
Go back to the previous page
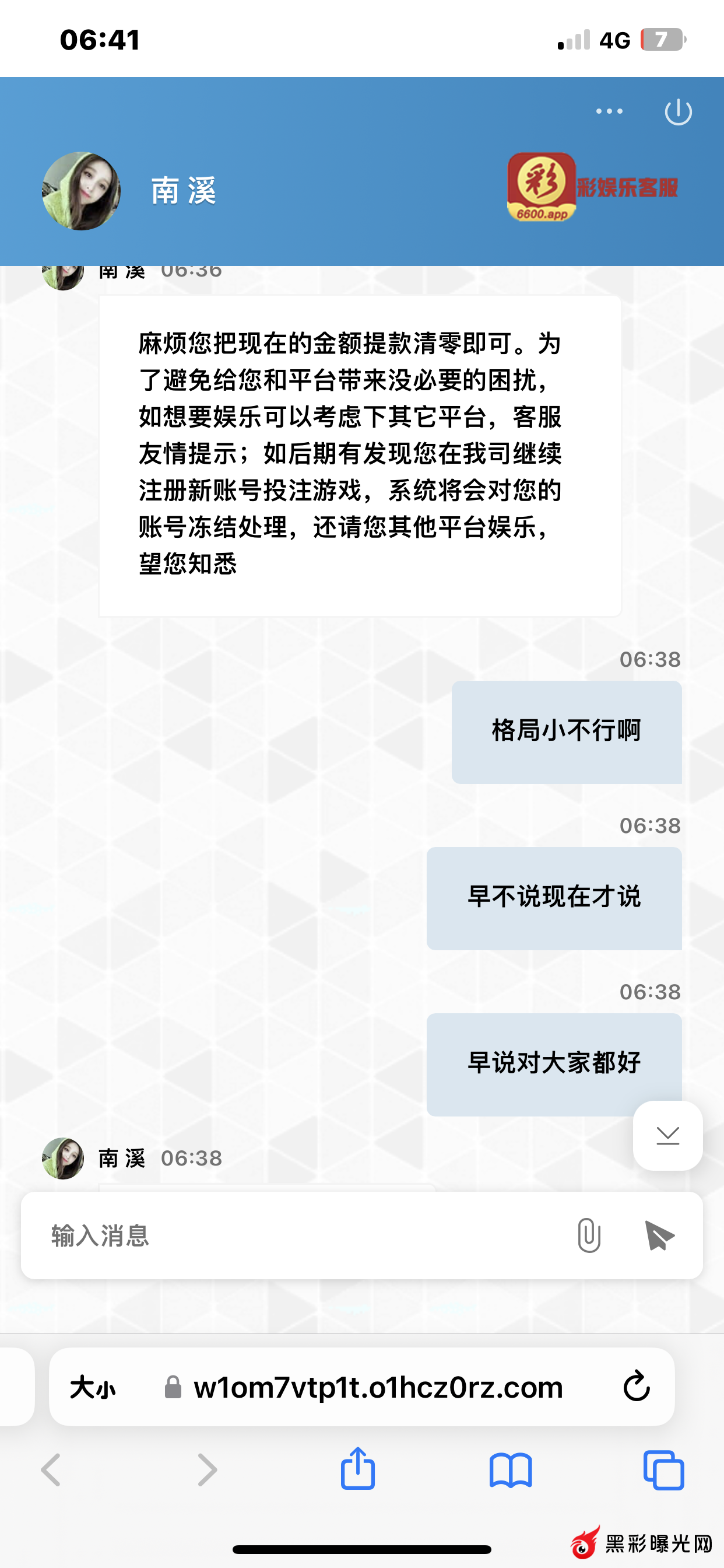click(x=51, y=1470)
